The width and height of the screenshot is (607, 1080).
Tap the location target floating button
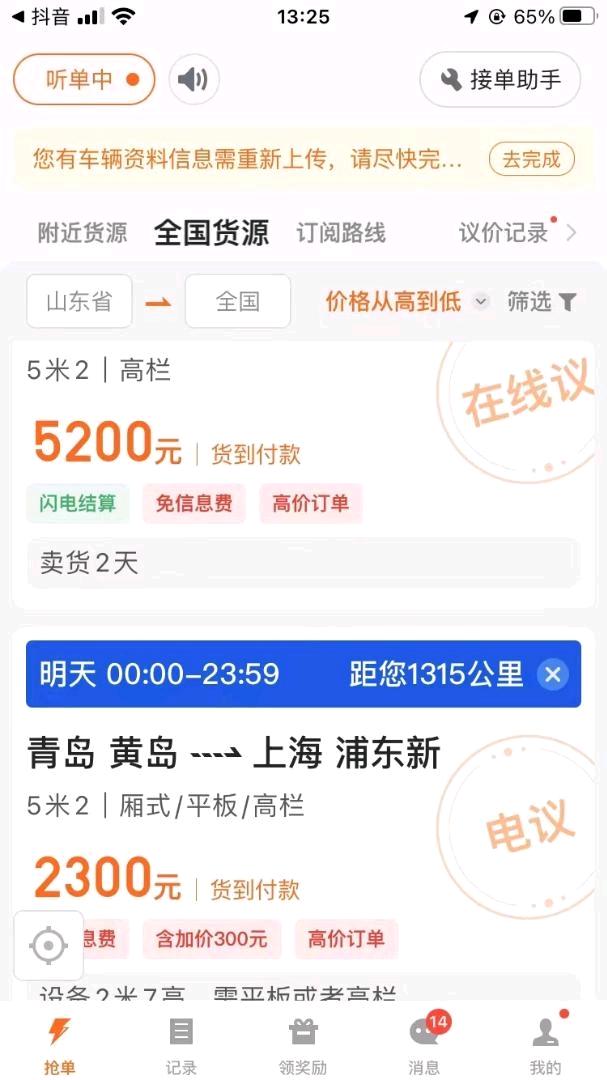point(48,945)
